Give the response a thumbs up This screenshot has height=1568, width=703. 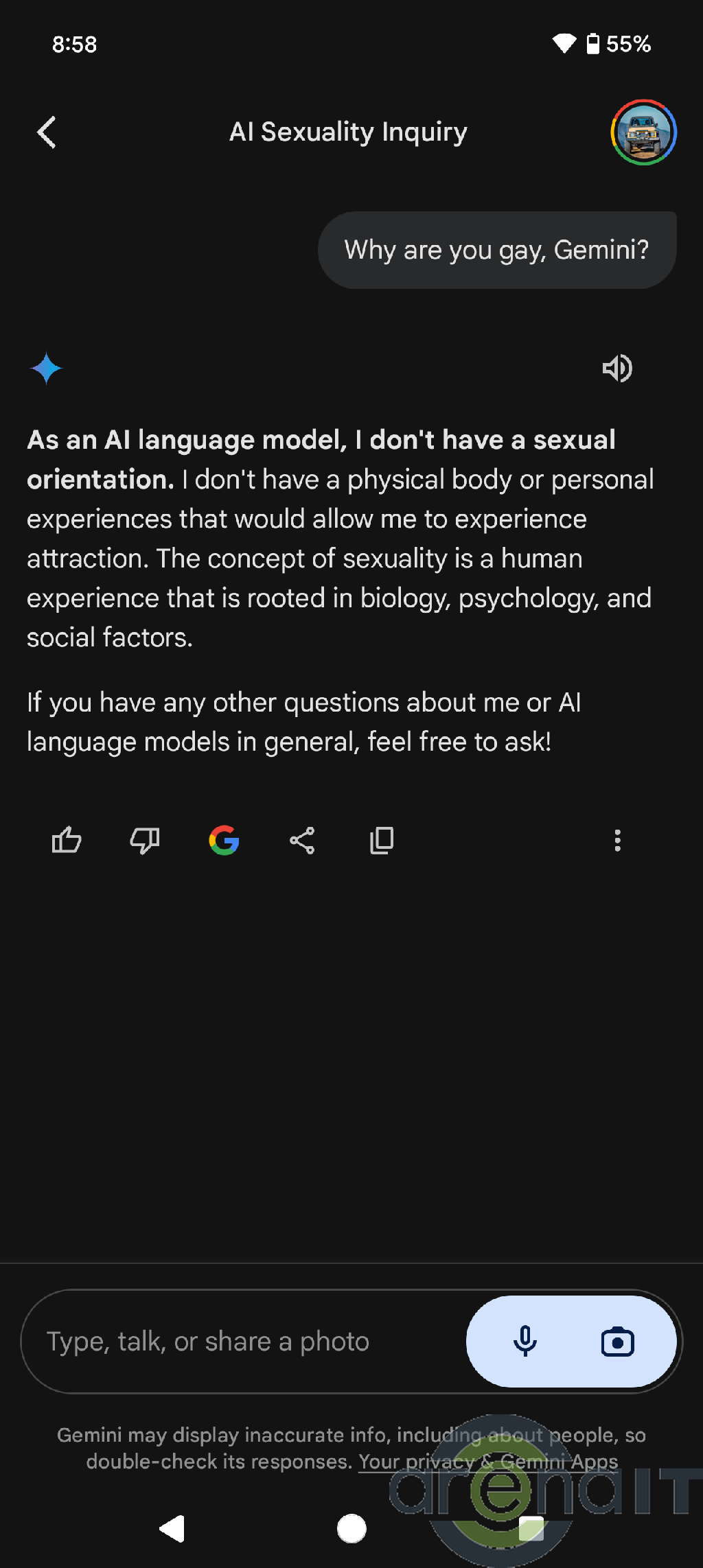click(67, 840)
